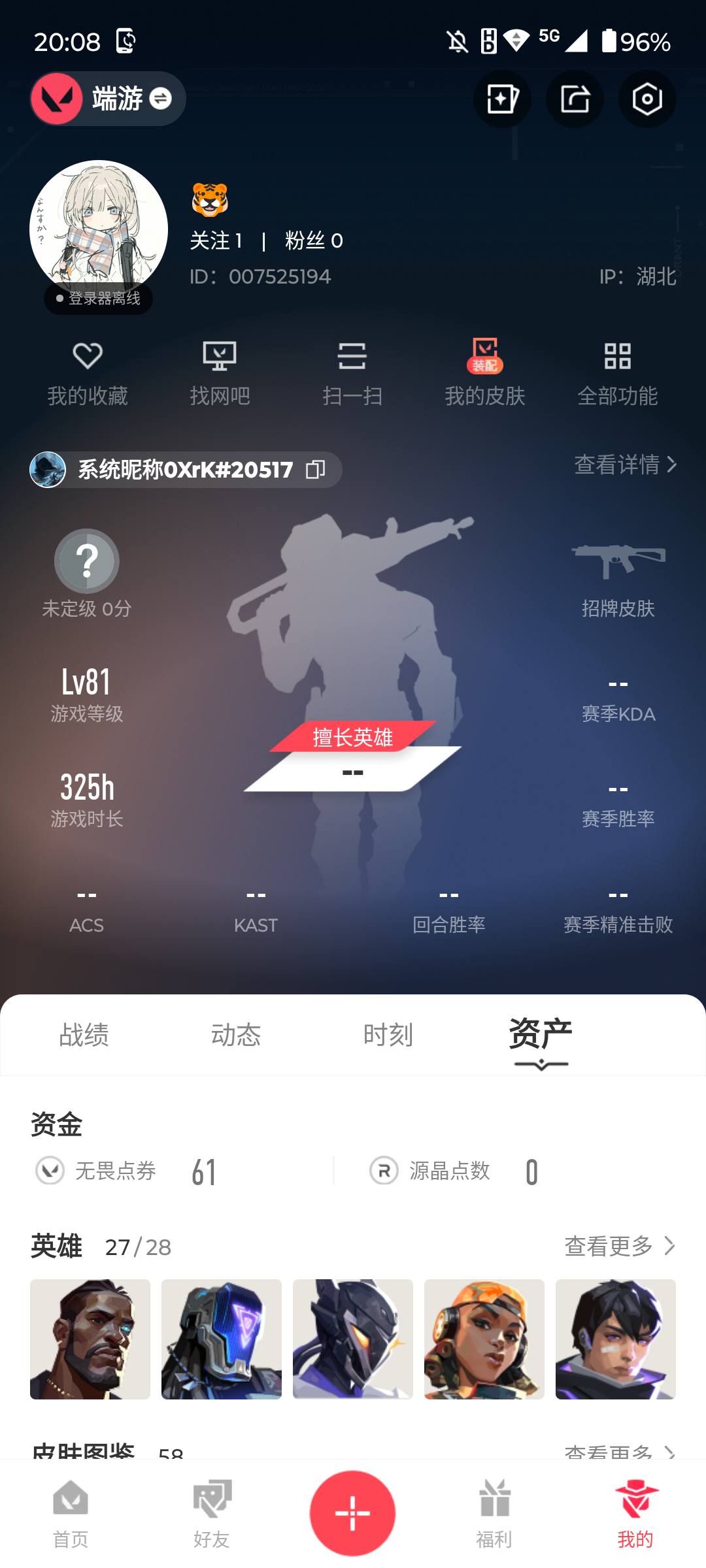Viewport: 706px width, 1568px height.
Task: Open settings via the gear icon
Action: pos(646,99)
